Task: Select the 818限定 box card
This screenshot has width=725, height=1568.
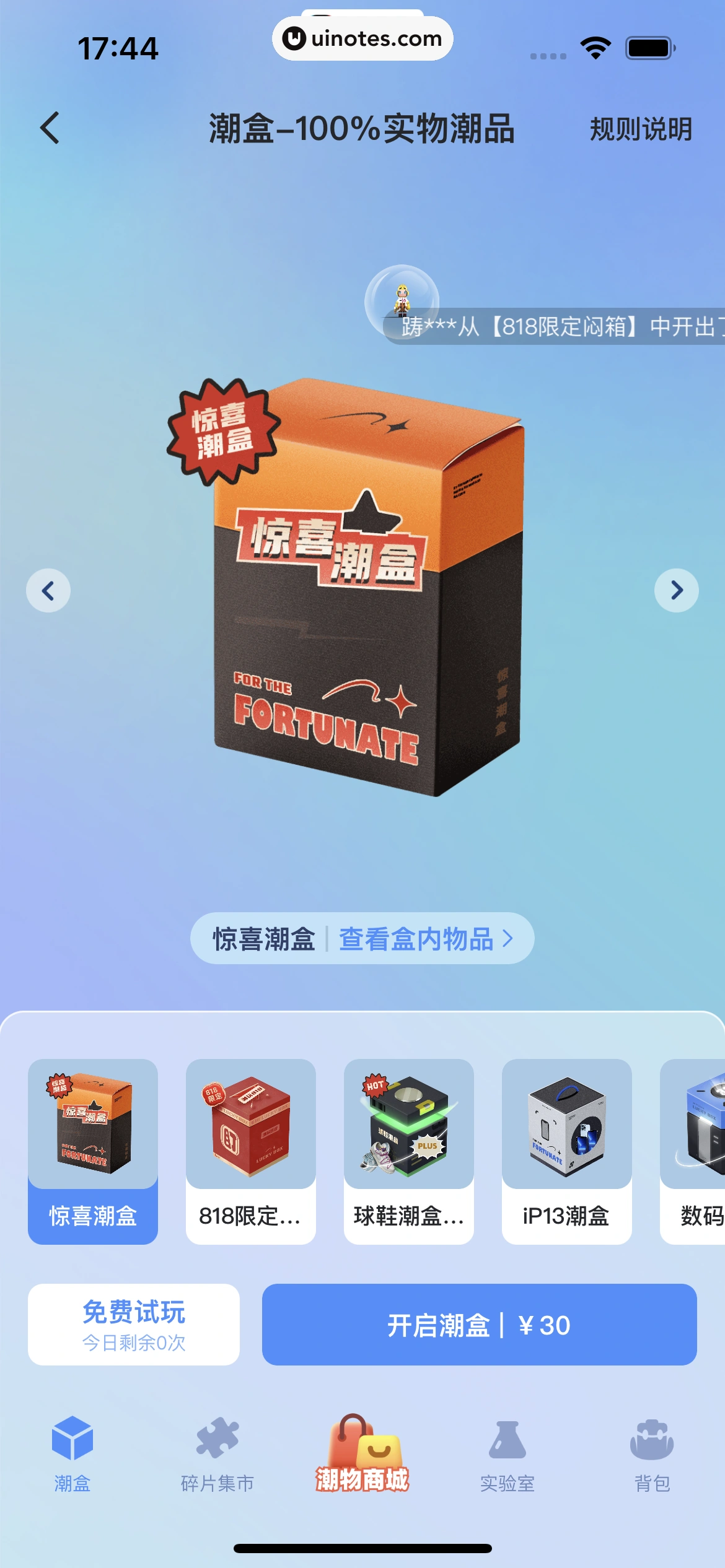Action: click(251, 1151)
